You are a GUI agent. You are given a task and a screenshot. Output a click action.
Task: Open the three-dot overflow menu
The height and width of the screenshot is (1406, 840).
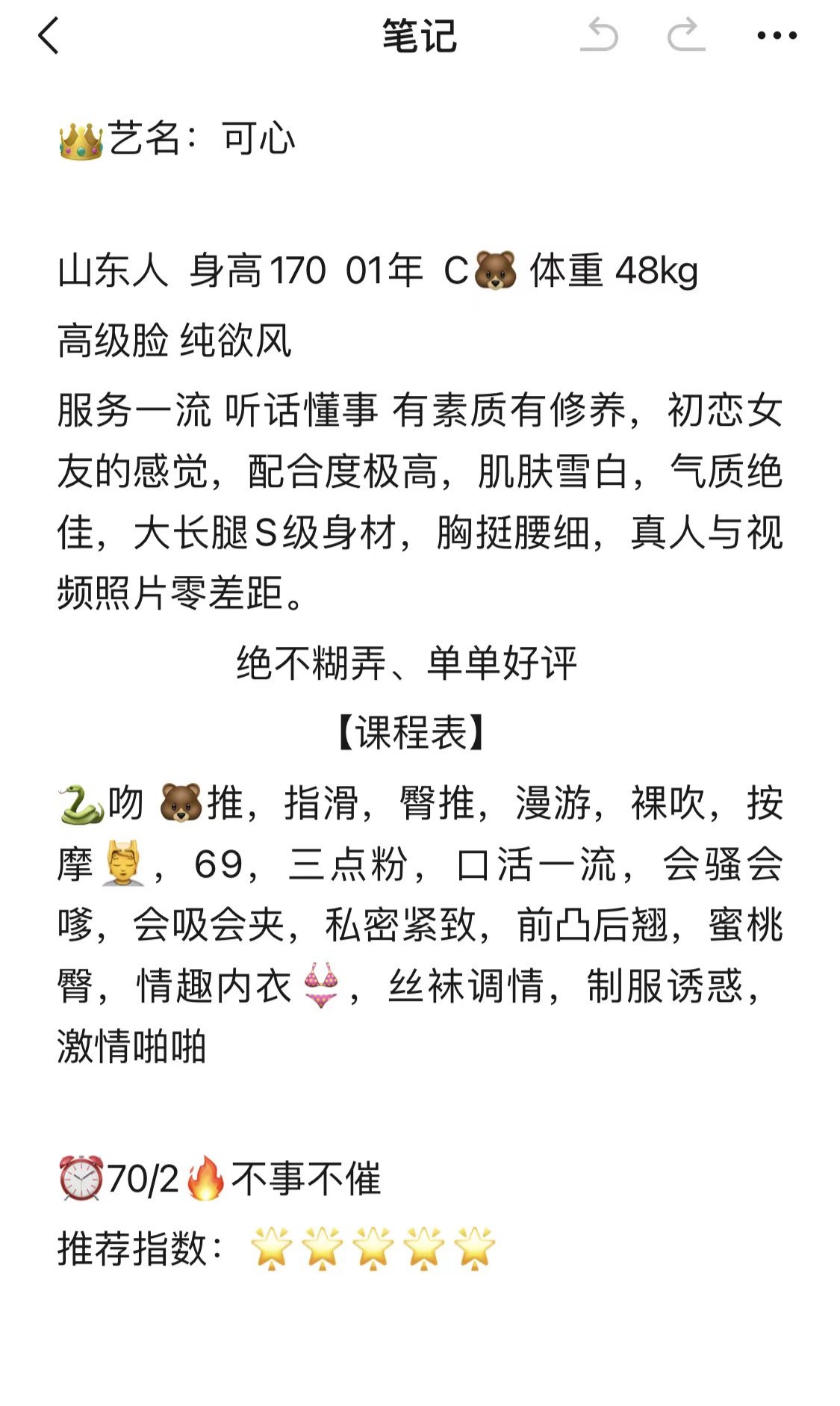pyautogui.click(x=777, y=36)
